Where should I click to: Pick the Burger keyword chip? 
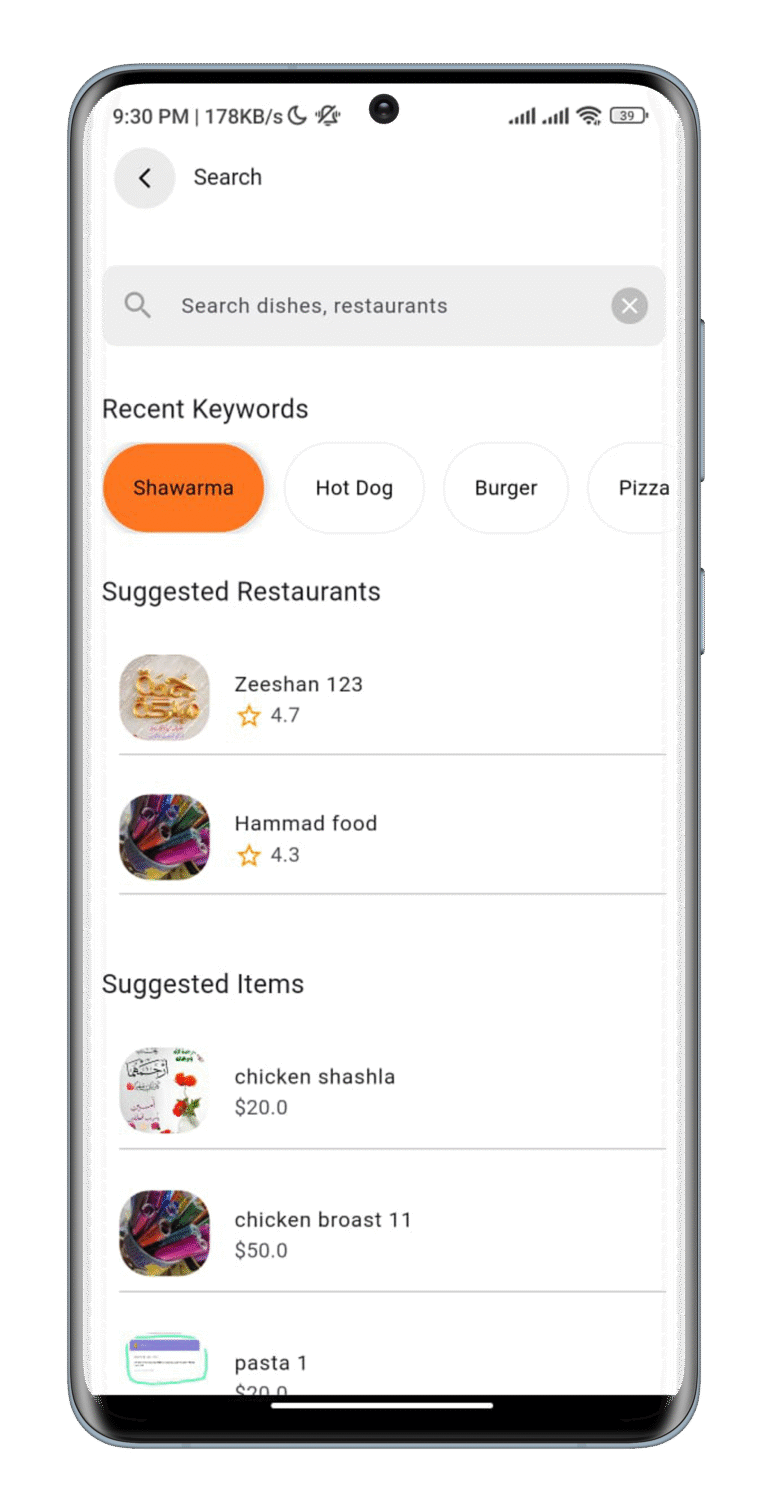point(506,488)
